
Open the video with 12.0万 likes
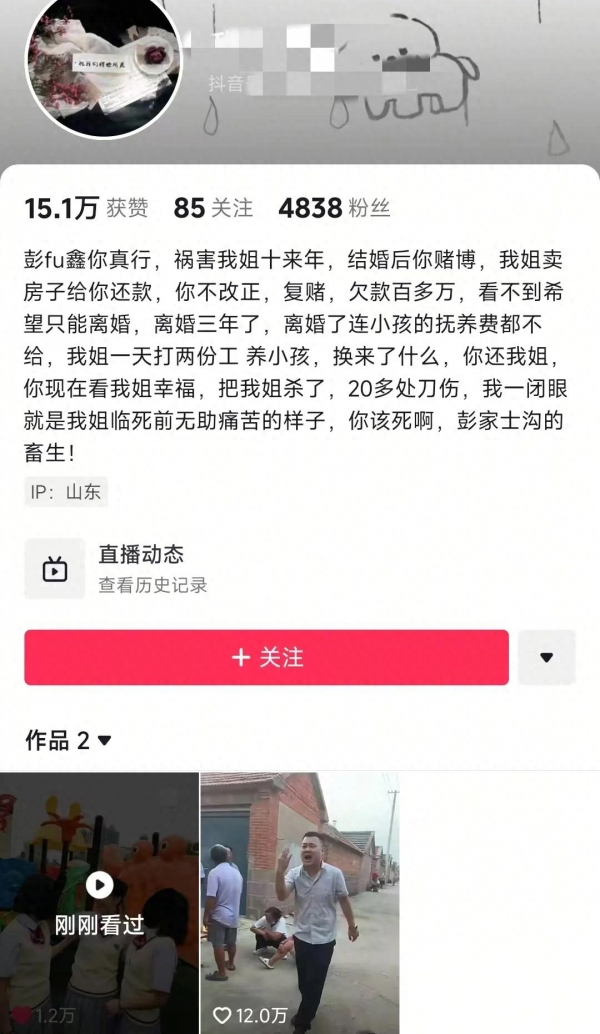(x=299, y=900)
